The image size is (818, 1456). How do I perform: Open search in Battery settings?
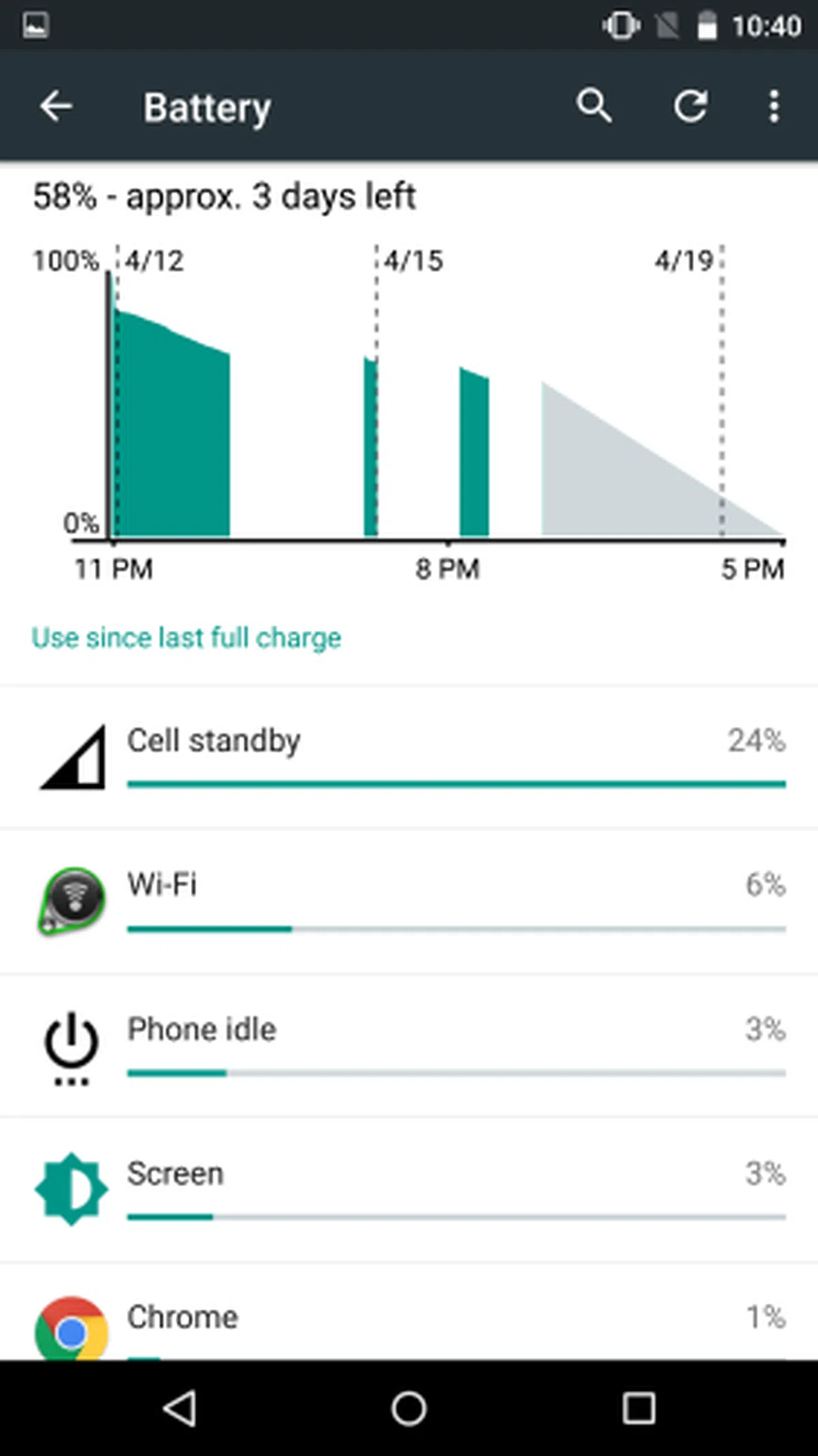click(594, 106)
